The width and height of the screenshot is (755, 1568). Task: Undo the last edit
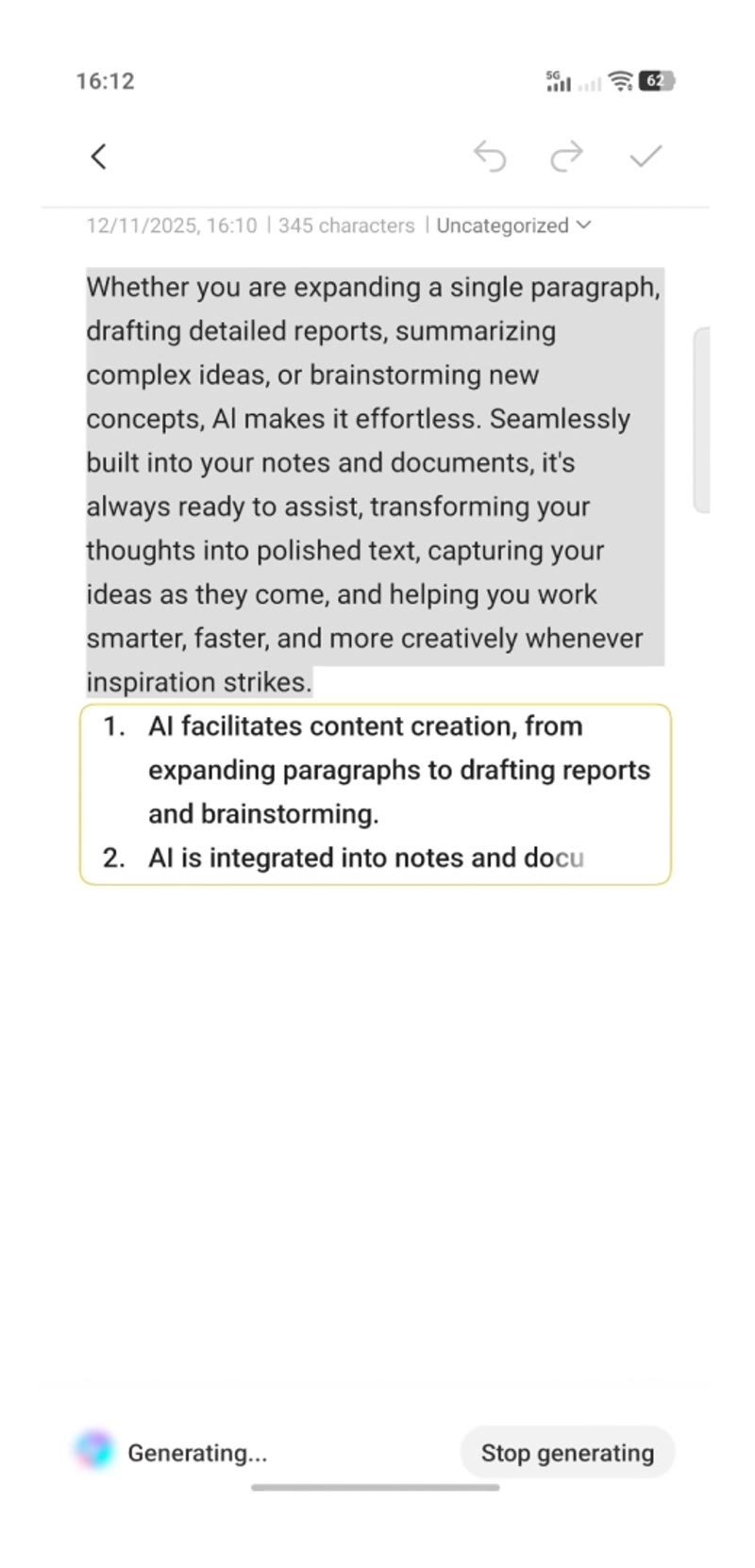point(490,157)
